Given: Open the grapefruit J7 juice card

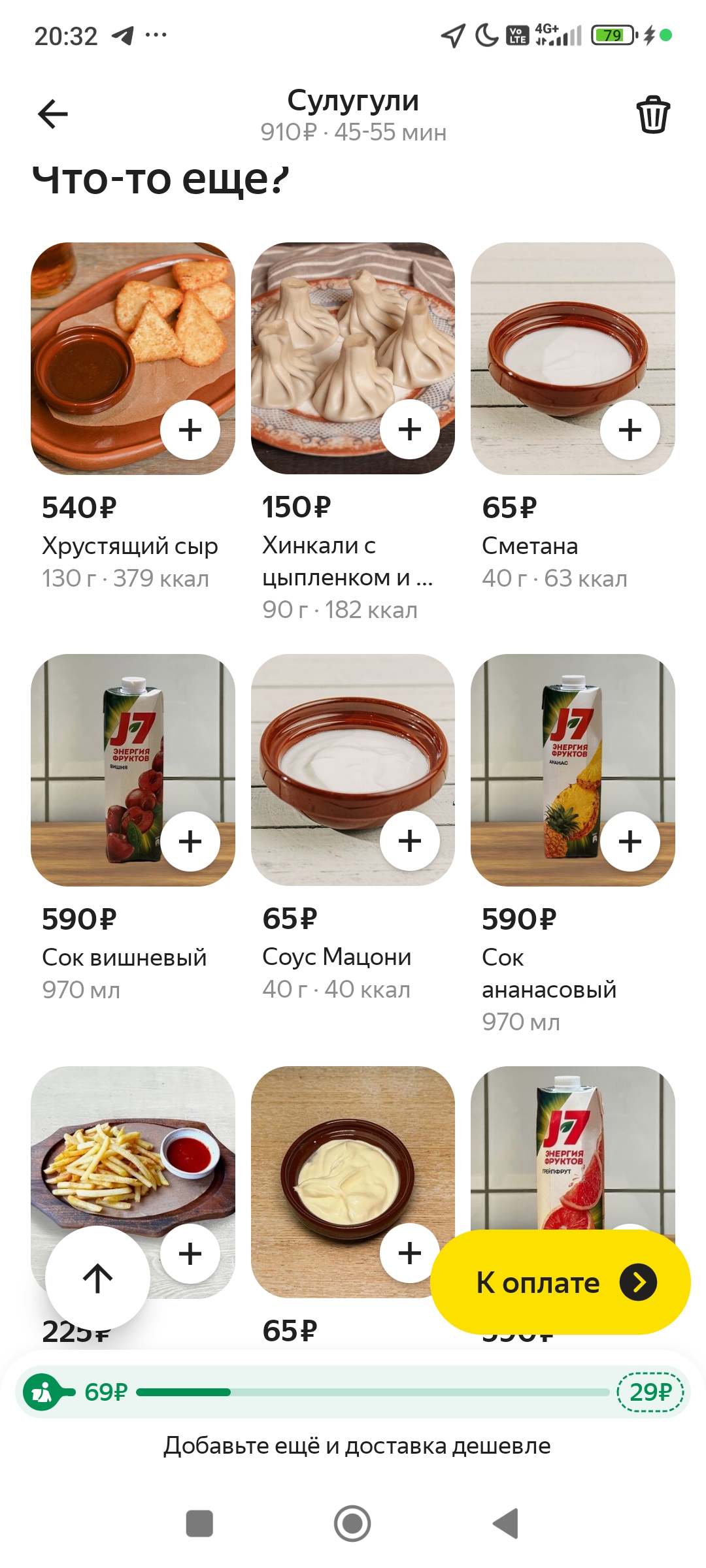Looking at the screenshot, I should click(572, 1150).
